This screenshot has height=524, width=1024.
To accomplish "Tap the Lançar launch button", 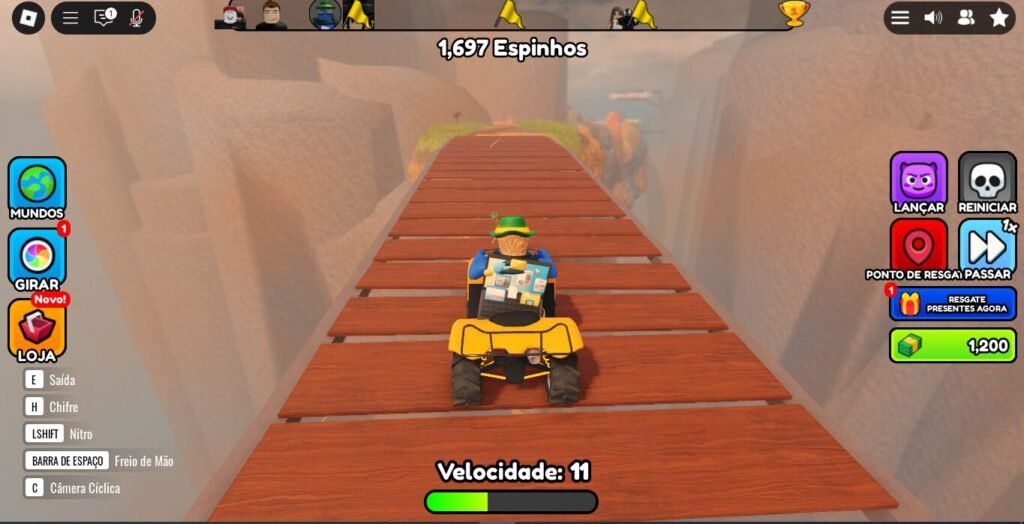I will click(918, 179).
